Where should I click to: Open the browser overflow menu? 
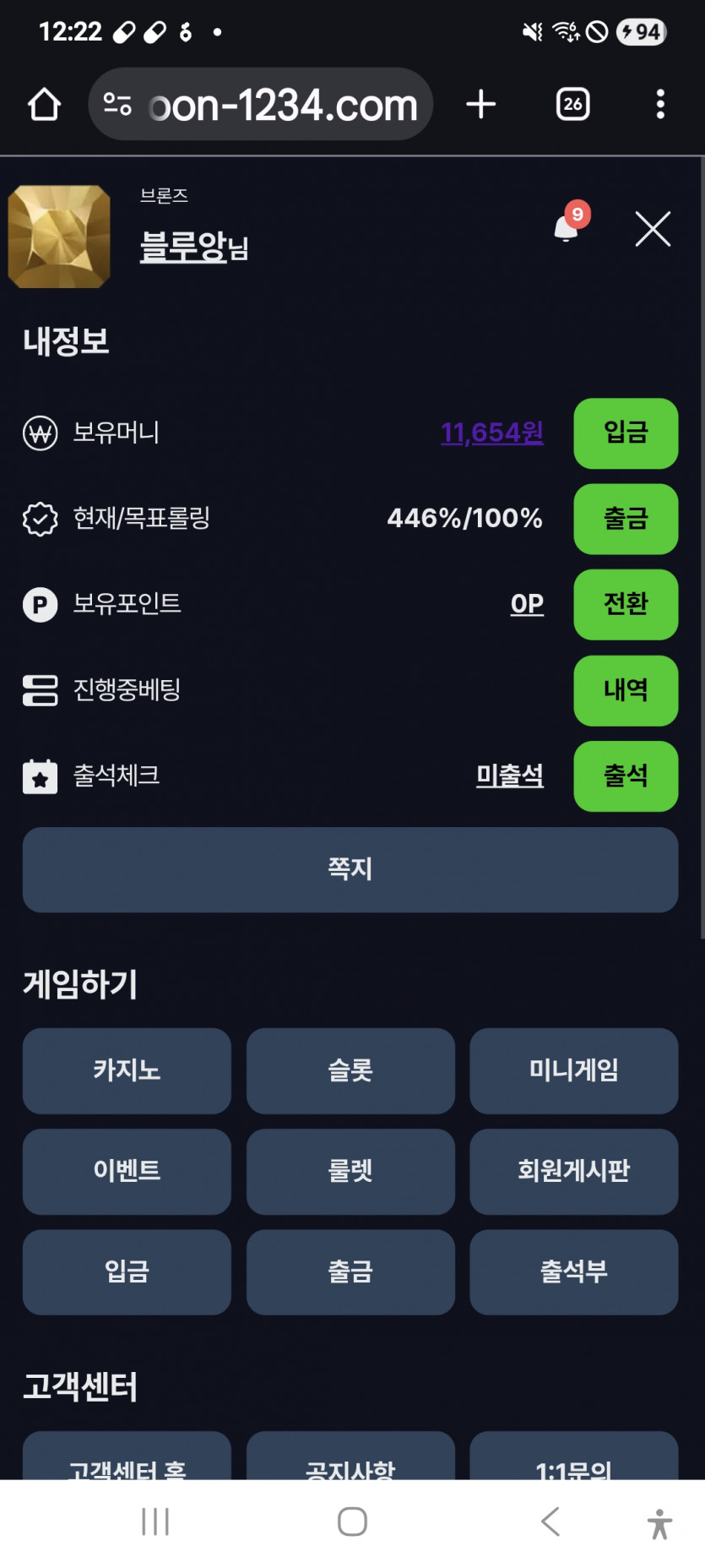click(x=659, y=103)
